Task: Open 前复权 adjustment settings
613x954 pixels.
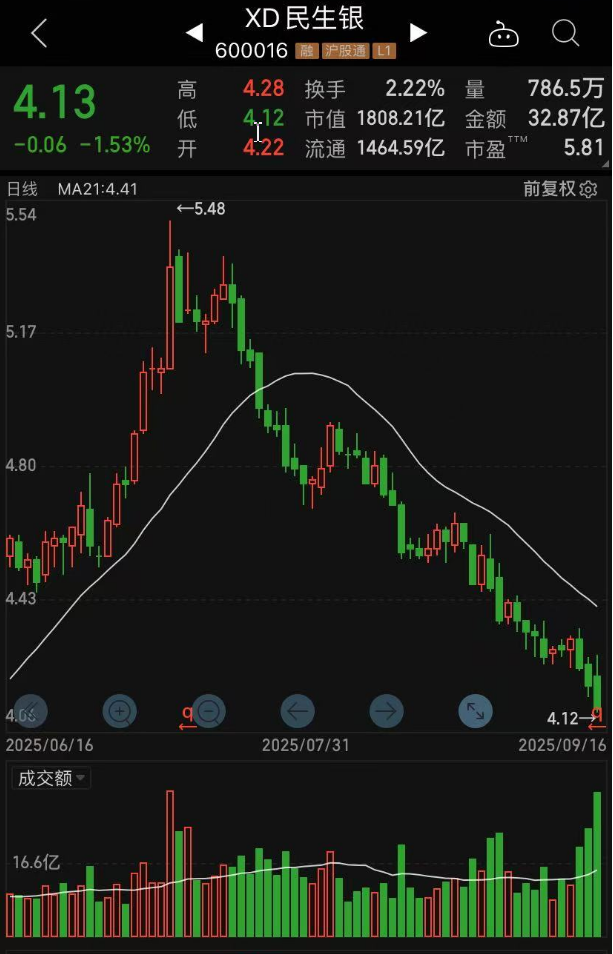Action: (x=559, y=189)
